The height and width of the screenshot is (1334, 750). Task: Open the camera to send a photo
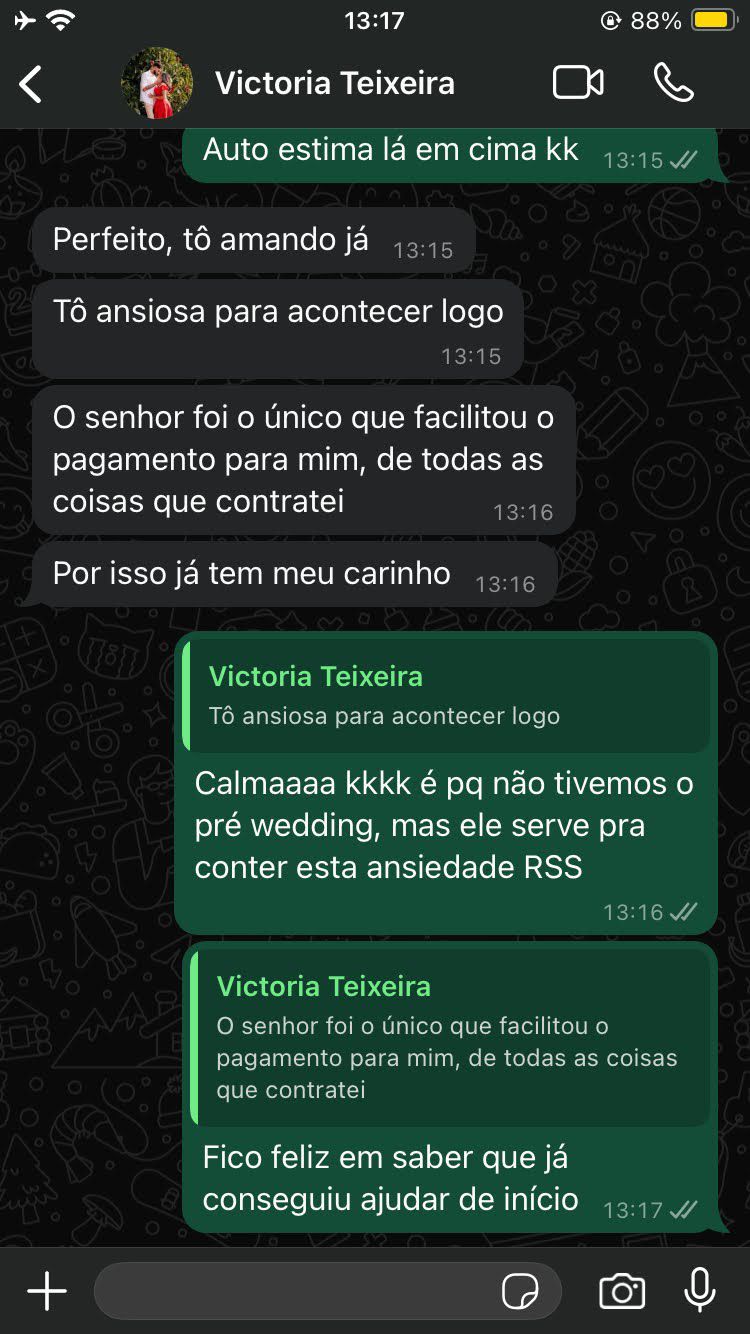click(x=621, y=1291)
